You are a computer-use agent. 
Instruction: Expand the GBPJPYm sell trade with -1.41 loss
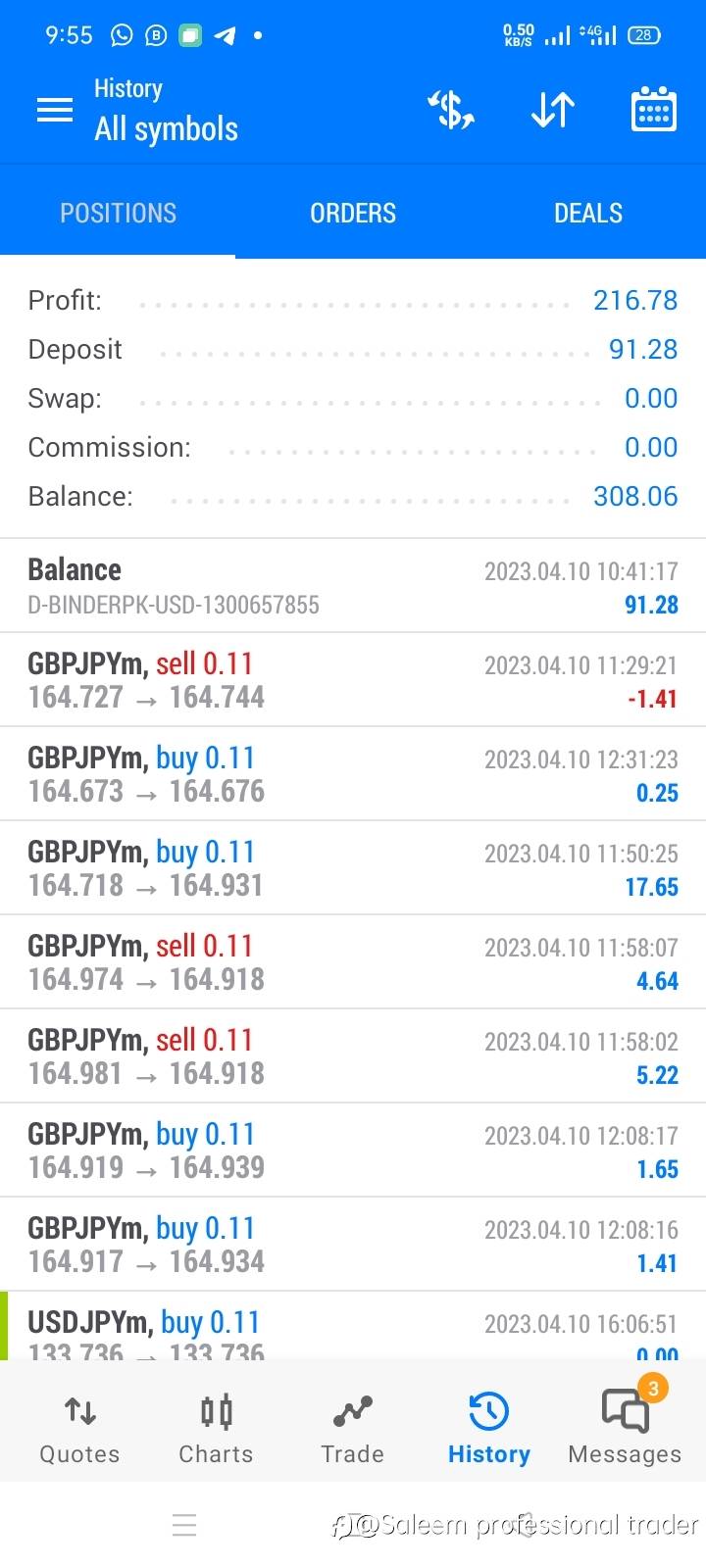pyautogui.click(x=353, y=680)
